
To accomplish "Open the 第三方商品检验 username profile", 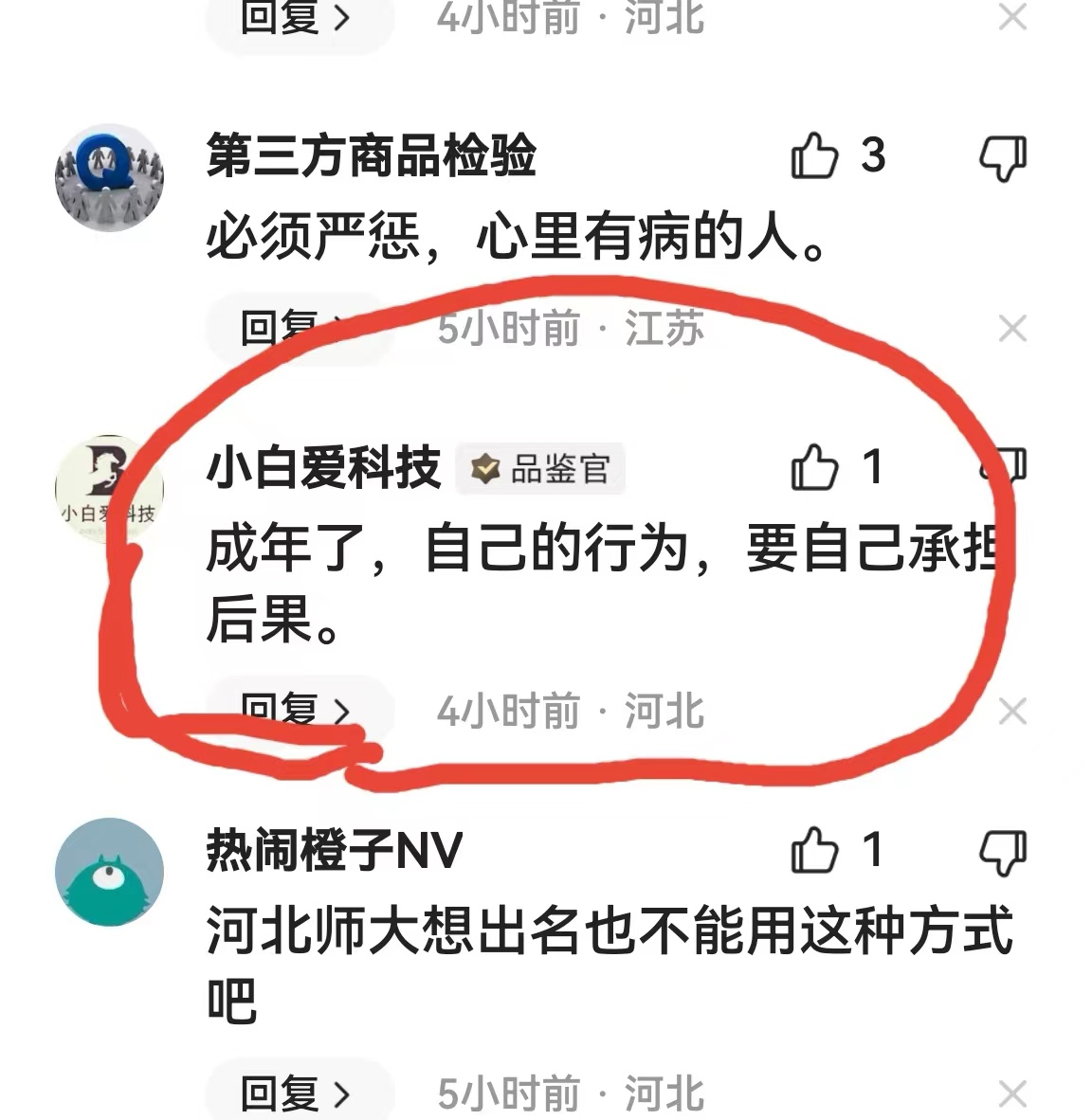I will [x=371, y=156].
